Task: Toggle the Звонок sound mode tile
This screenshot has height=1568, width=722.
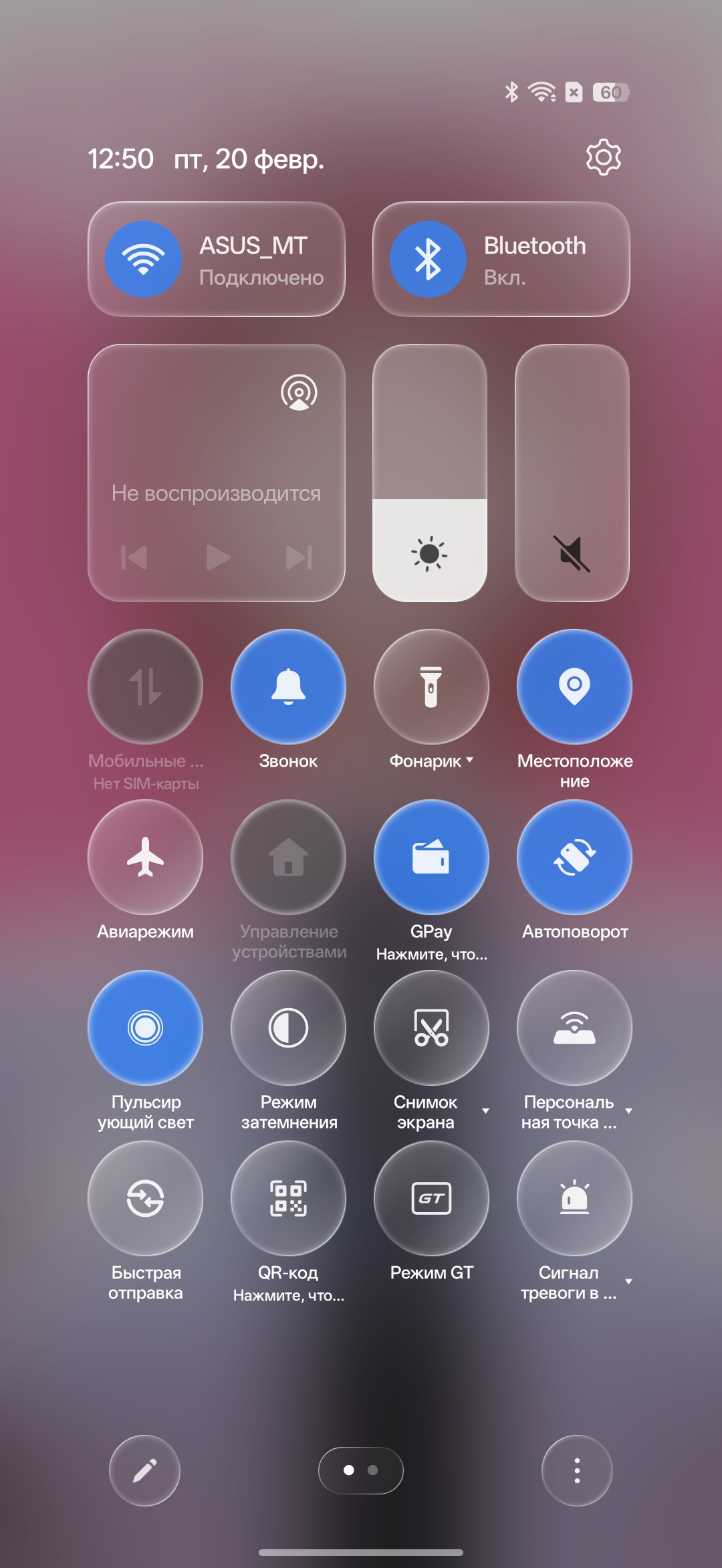Action: point(288,686)
